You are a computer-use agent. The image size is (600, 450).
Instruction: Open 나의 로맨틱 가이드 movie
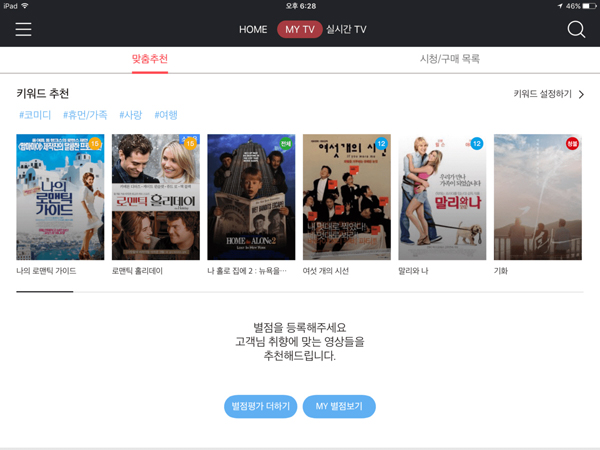[x=60, y=197]
